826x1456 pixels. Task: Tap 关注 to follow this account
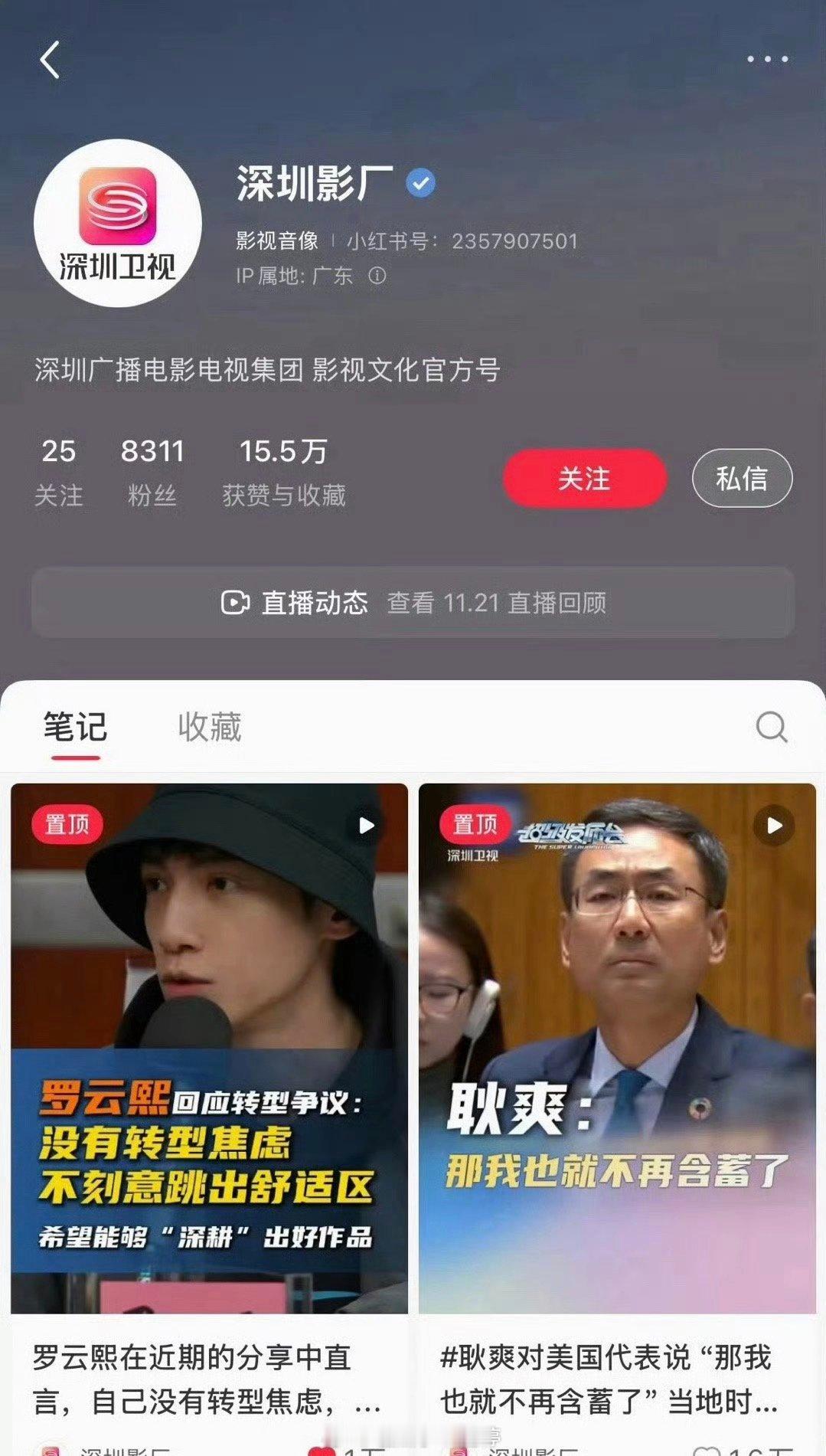584,479
